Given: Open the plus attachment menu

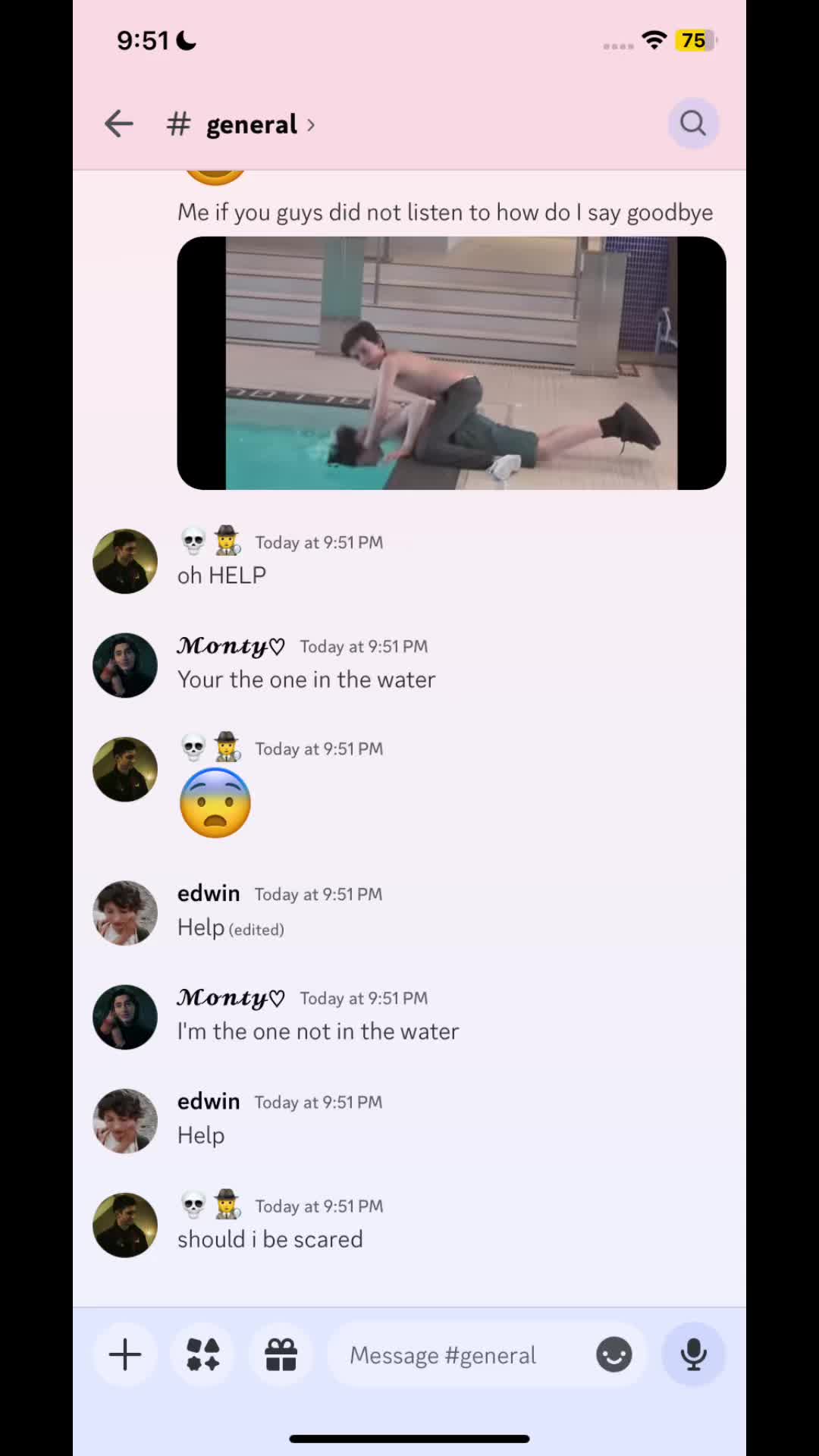Looking at the screenshot, I should [x=125, y=1354].
